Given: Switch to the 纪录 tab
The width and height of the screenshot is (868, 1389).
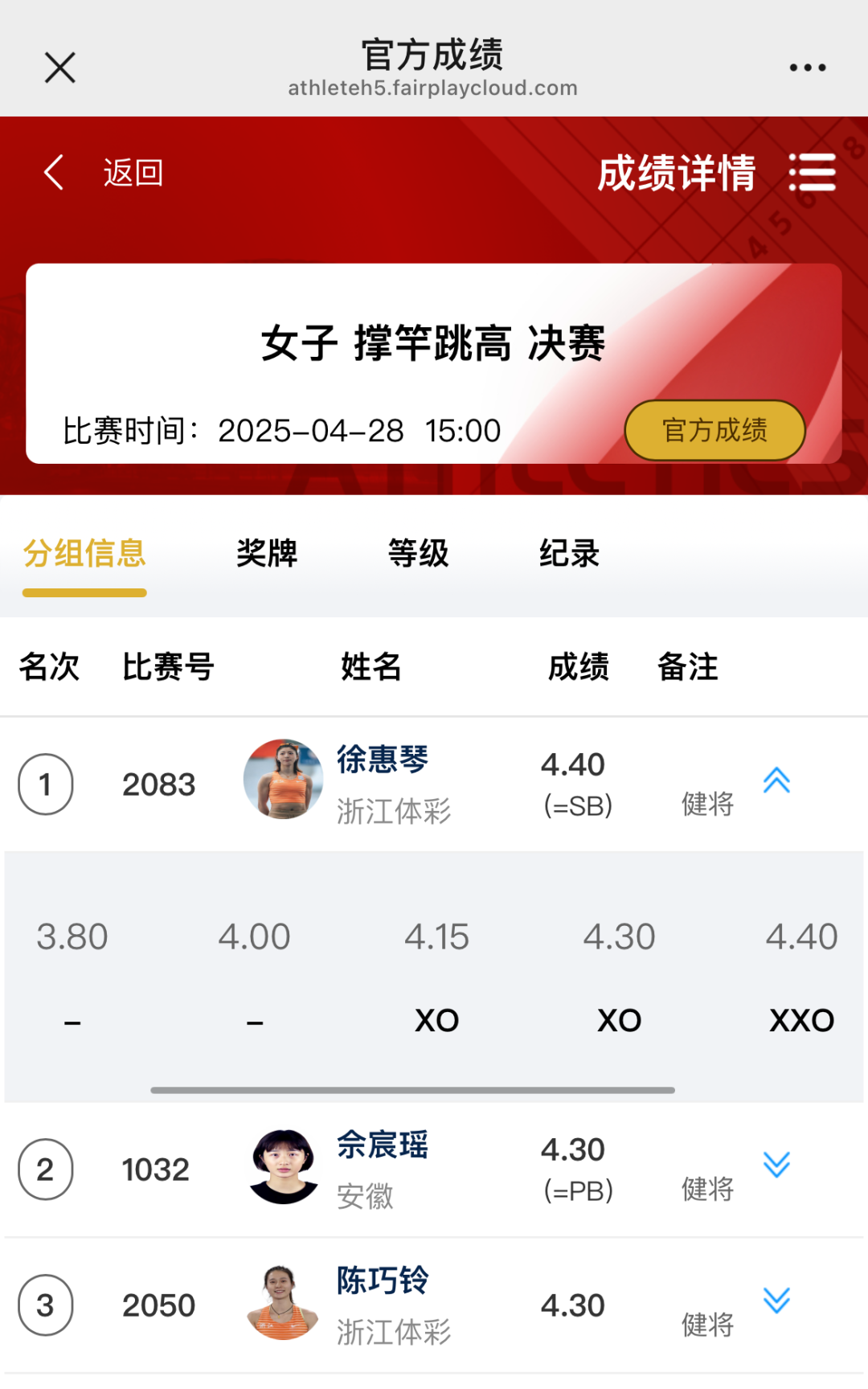Looking at the screenshot, I should coord(569,554).
